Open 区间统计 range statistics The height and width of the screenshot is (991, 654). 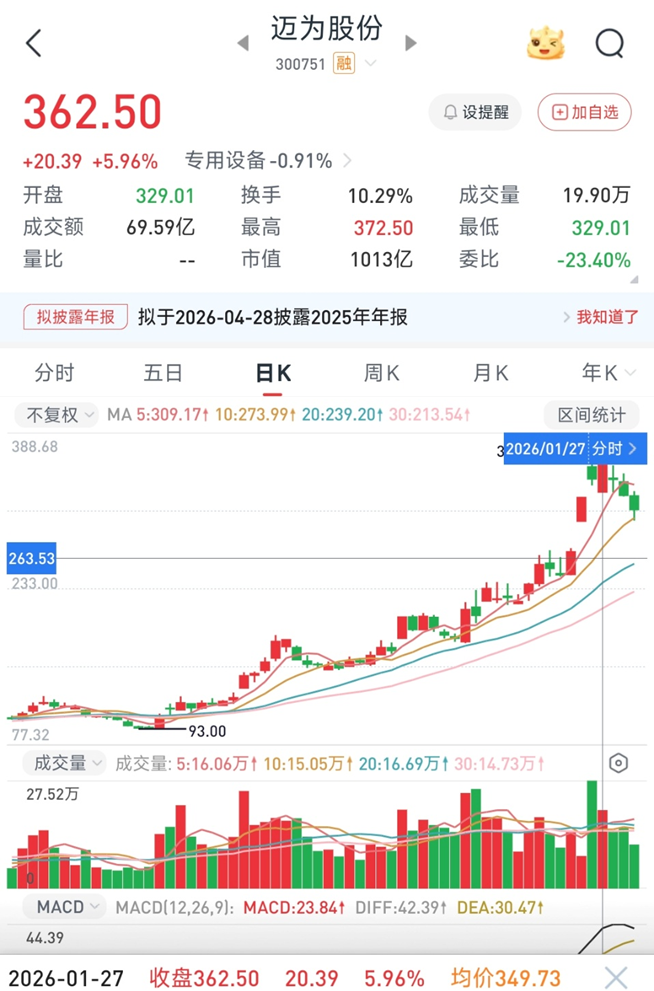coord(591,415)
